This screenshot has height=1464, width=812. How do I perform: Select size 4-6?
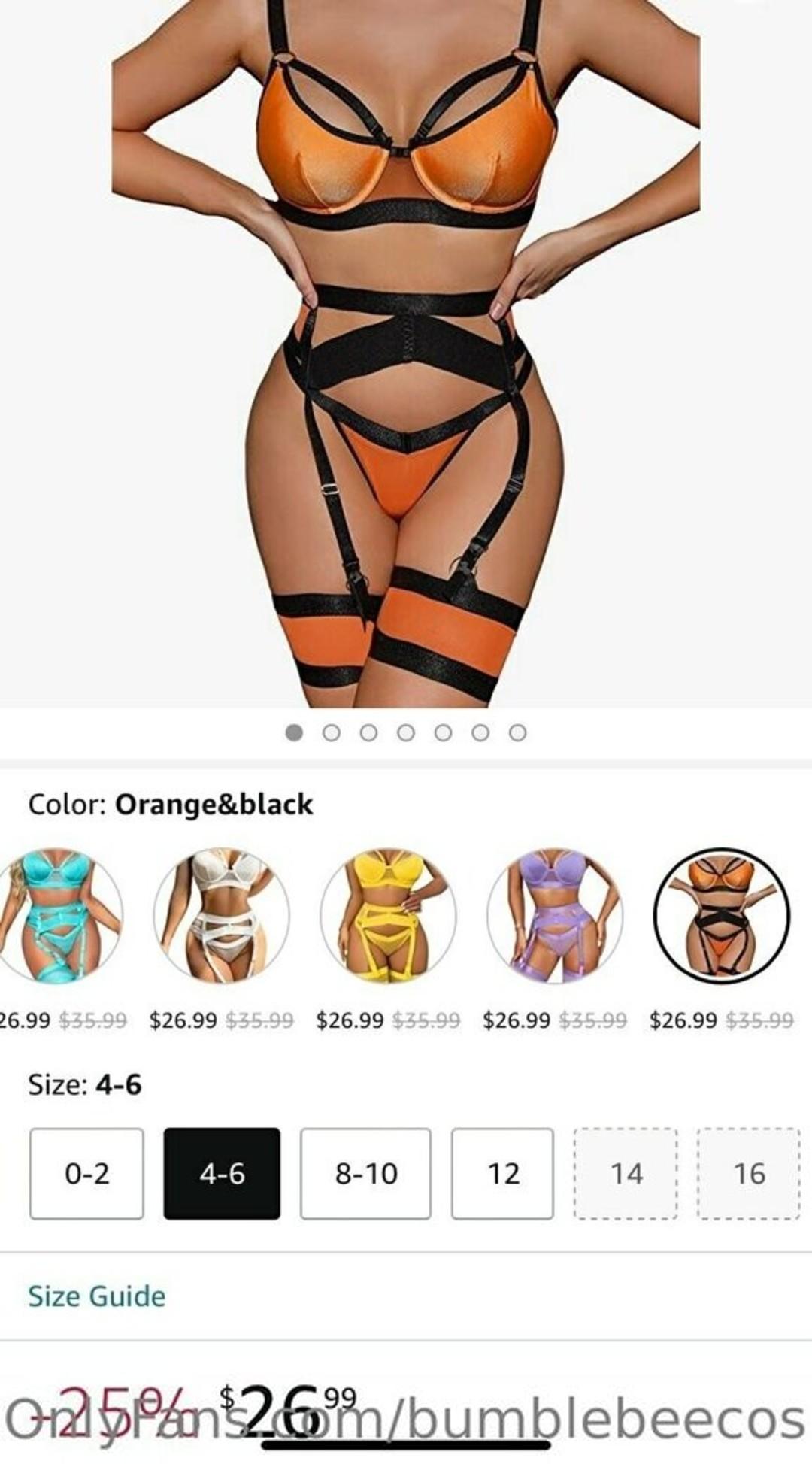(x=222, y=1173)
